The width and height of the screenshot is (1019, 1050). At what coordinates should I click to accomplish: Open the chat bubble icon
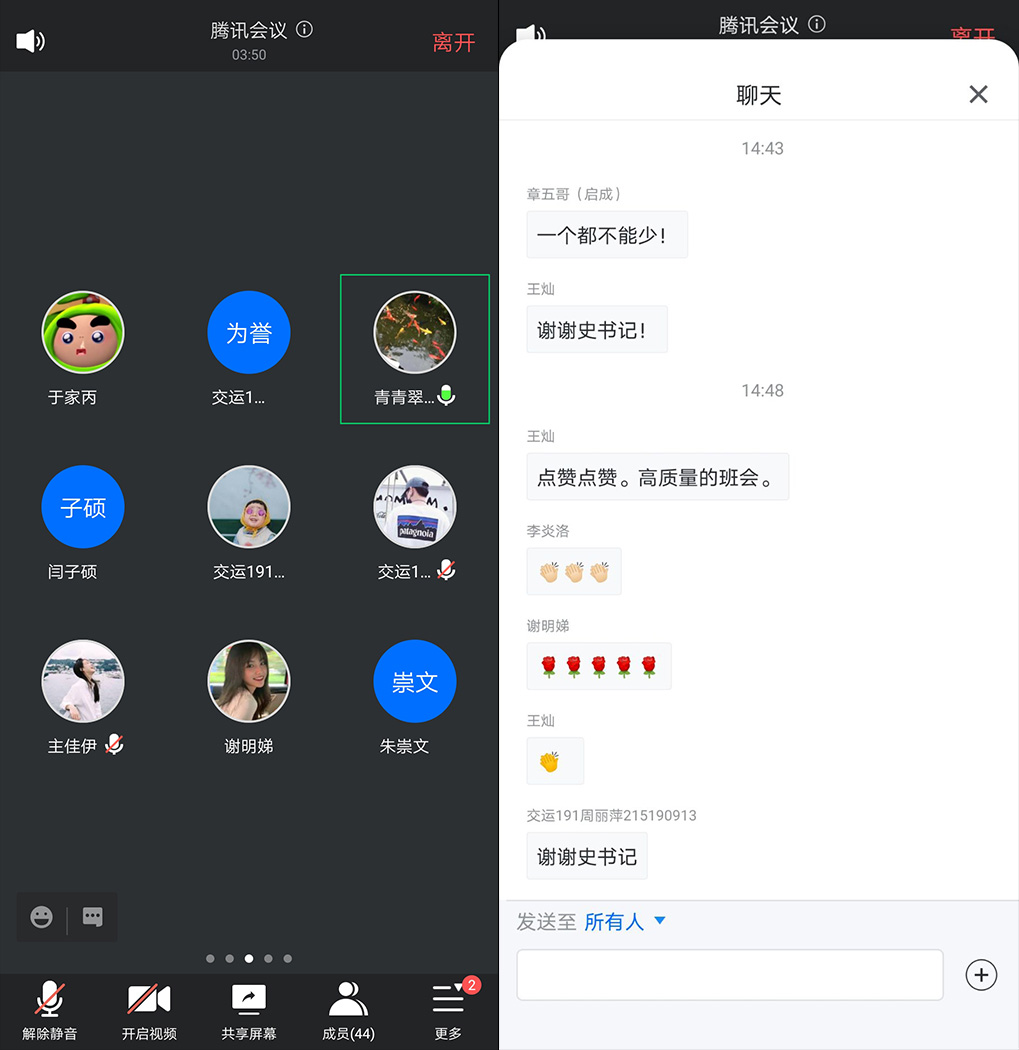[x=93, y=917]
